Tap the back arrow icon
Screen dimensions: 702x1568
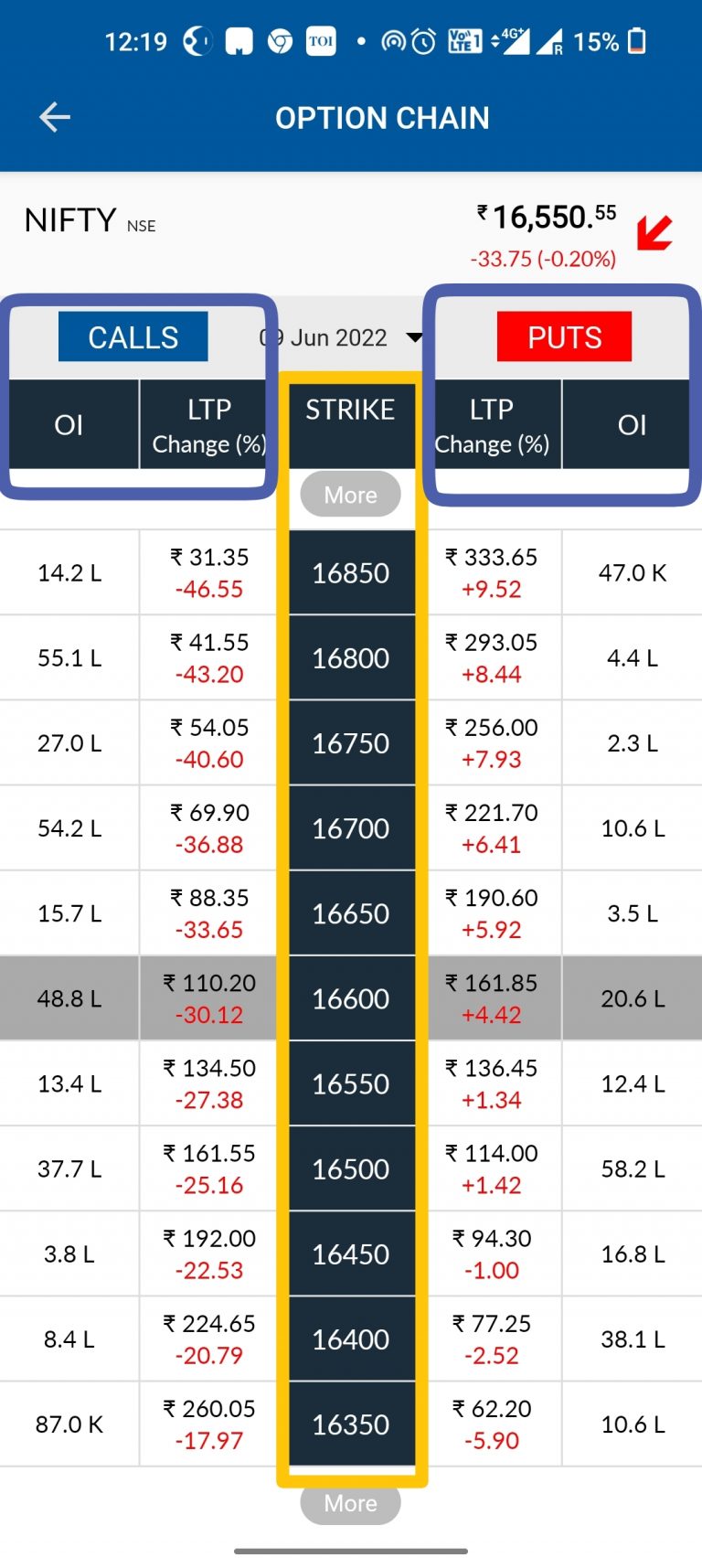(x=54, y=116)
